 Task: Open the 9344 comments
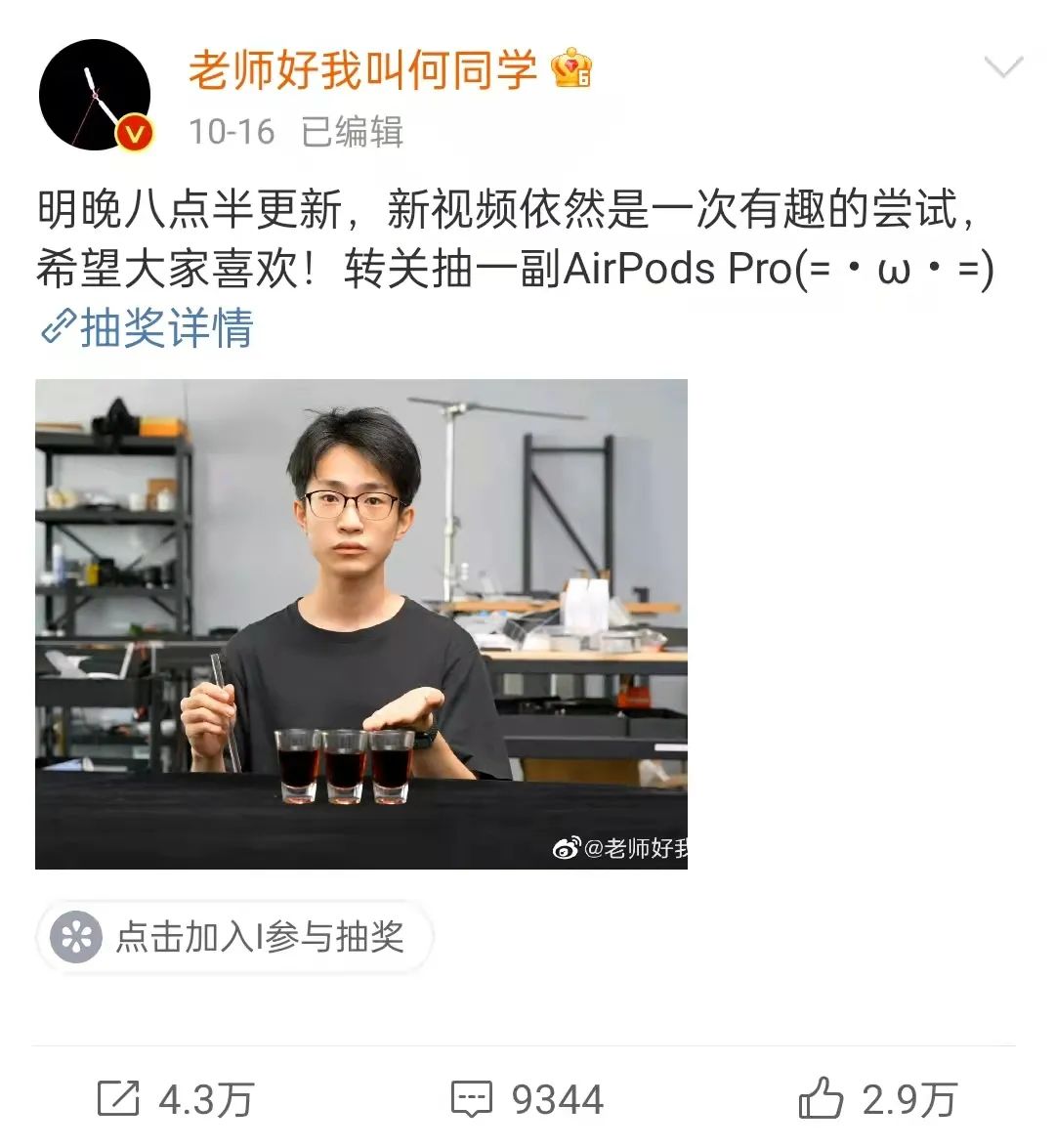pyautogui.click(x=527, y=1099)
